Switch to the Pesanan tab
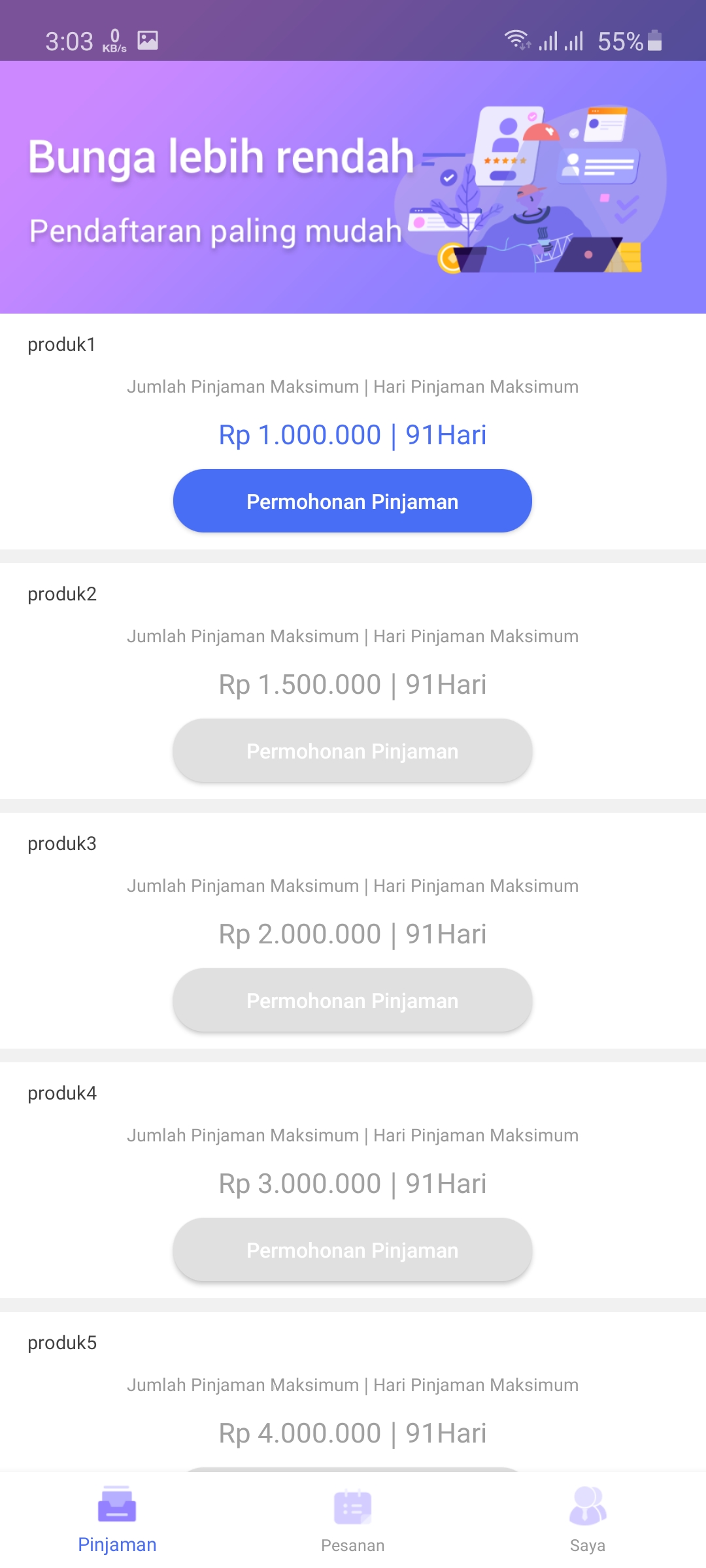 point(352,1520)
